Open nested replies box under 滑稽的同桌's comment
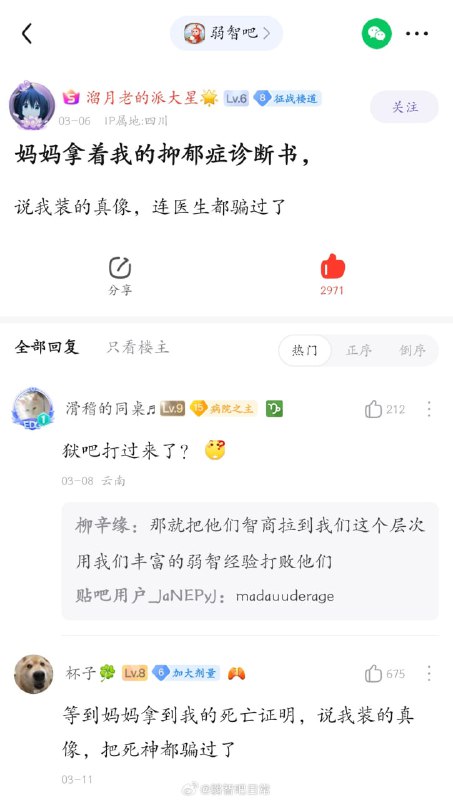The image size is (453, 800). tap(250, 561)
